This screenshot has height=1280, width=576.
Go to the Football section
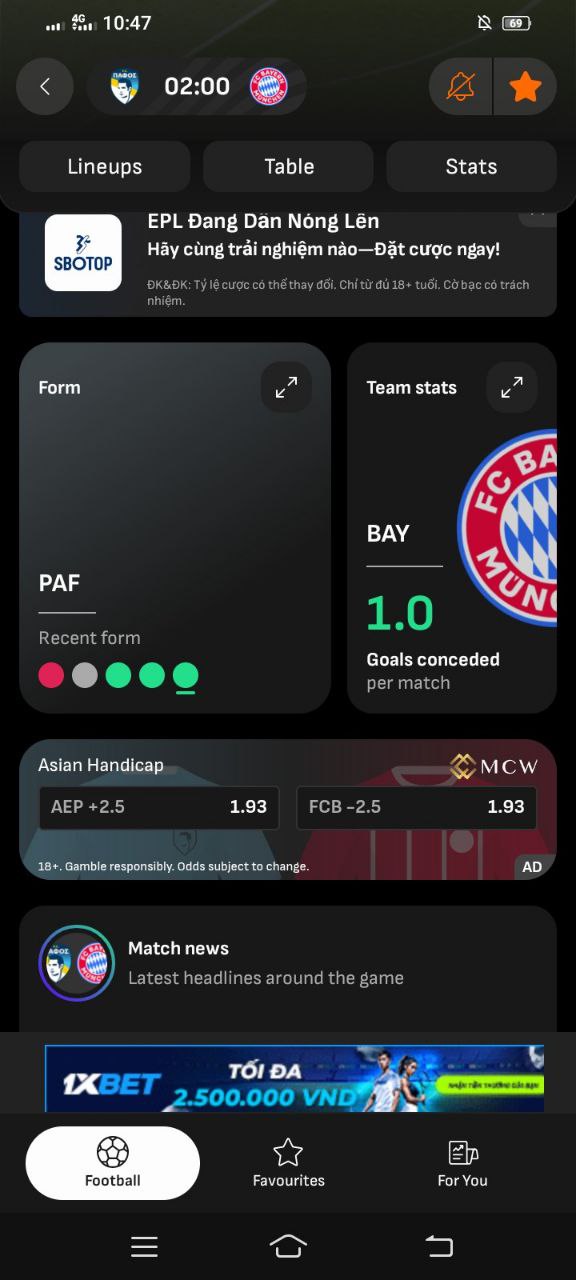click(113, 1163)
